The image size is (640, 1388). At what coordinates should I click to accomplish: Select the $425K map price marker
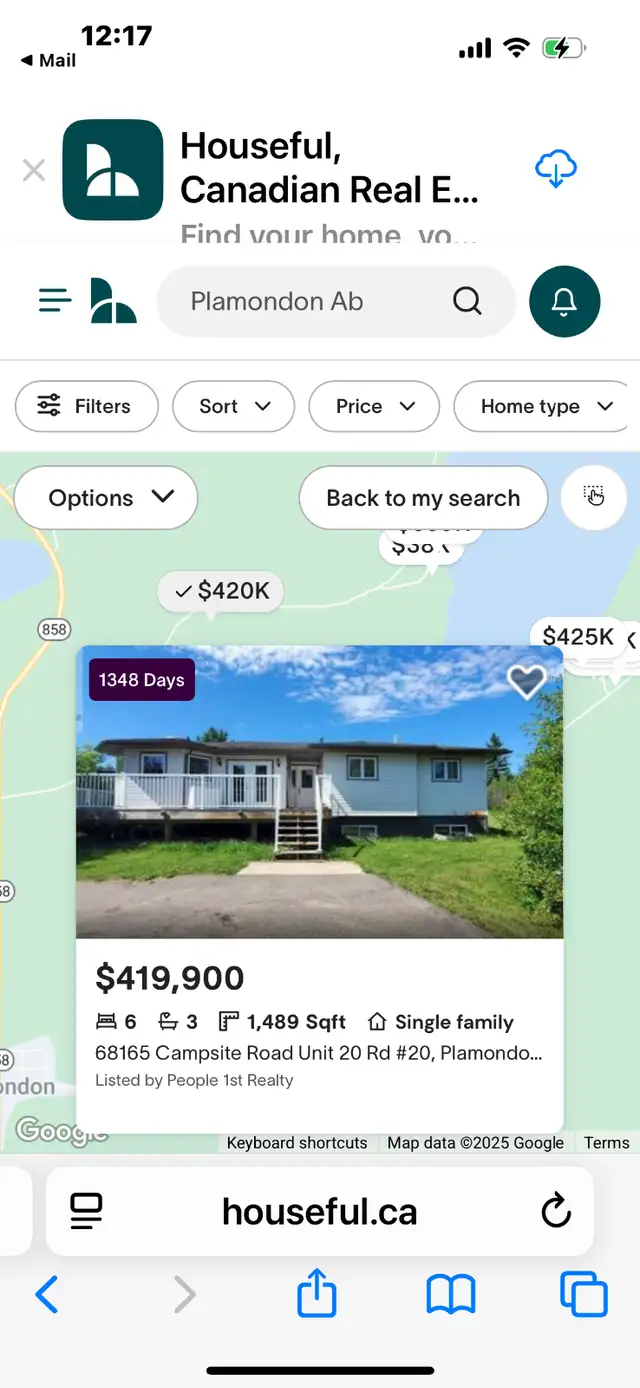(578, 636)
